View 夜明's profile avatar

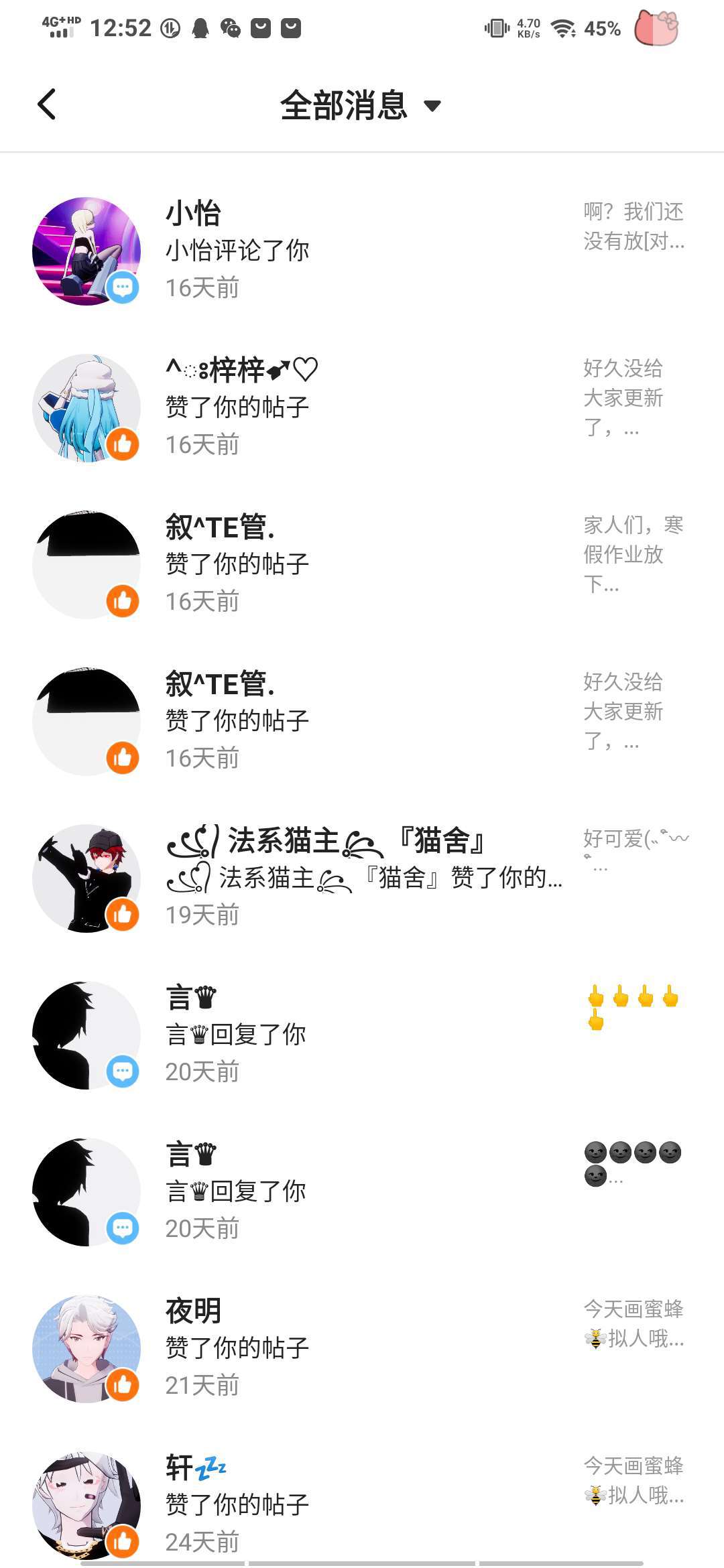point(86,1348)
